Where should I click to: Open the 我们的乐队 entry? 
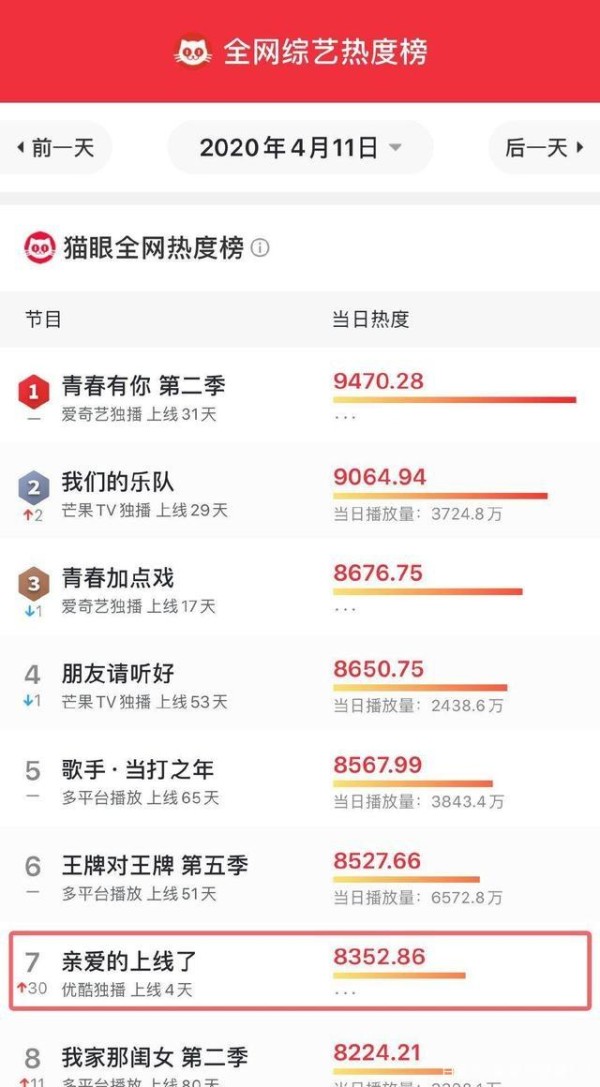click(300, 491)
